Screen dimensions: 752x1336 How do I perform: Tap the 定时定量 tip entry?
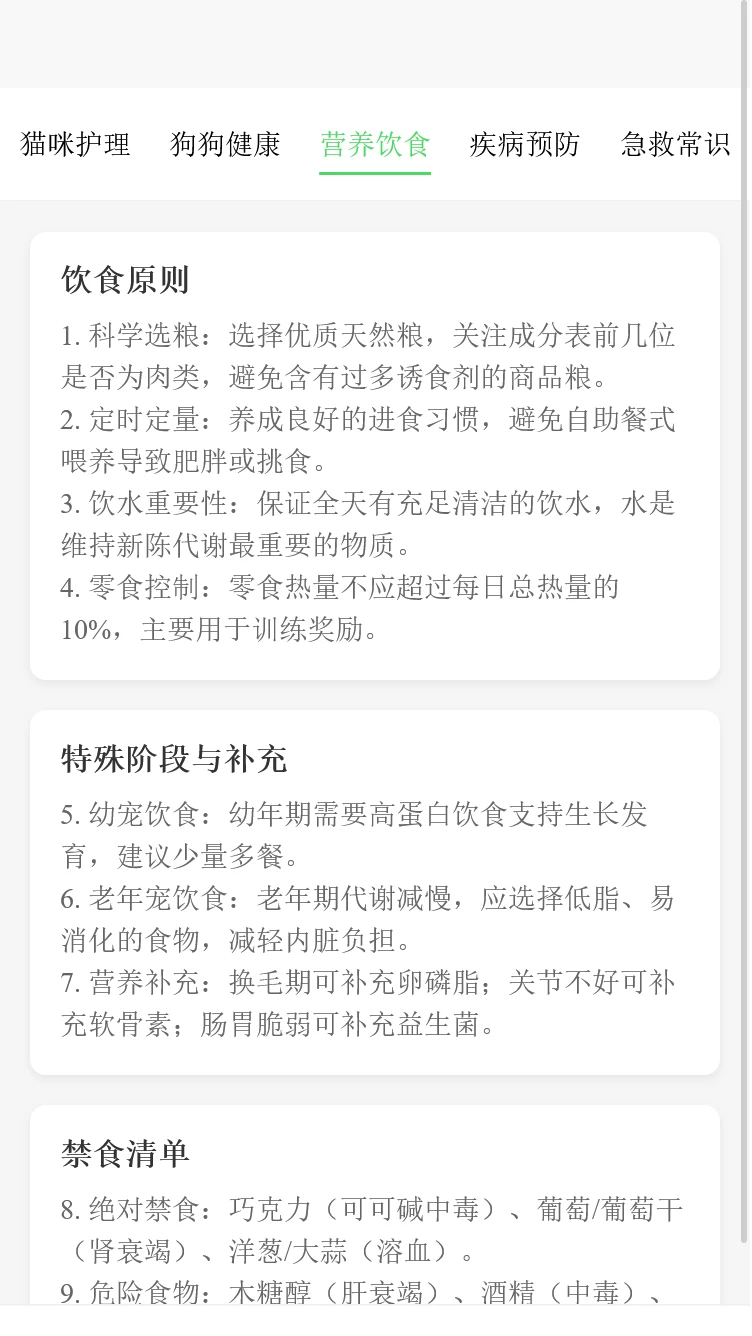(x=368, y=441)
